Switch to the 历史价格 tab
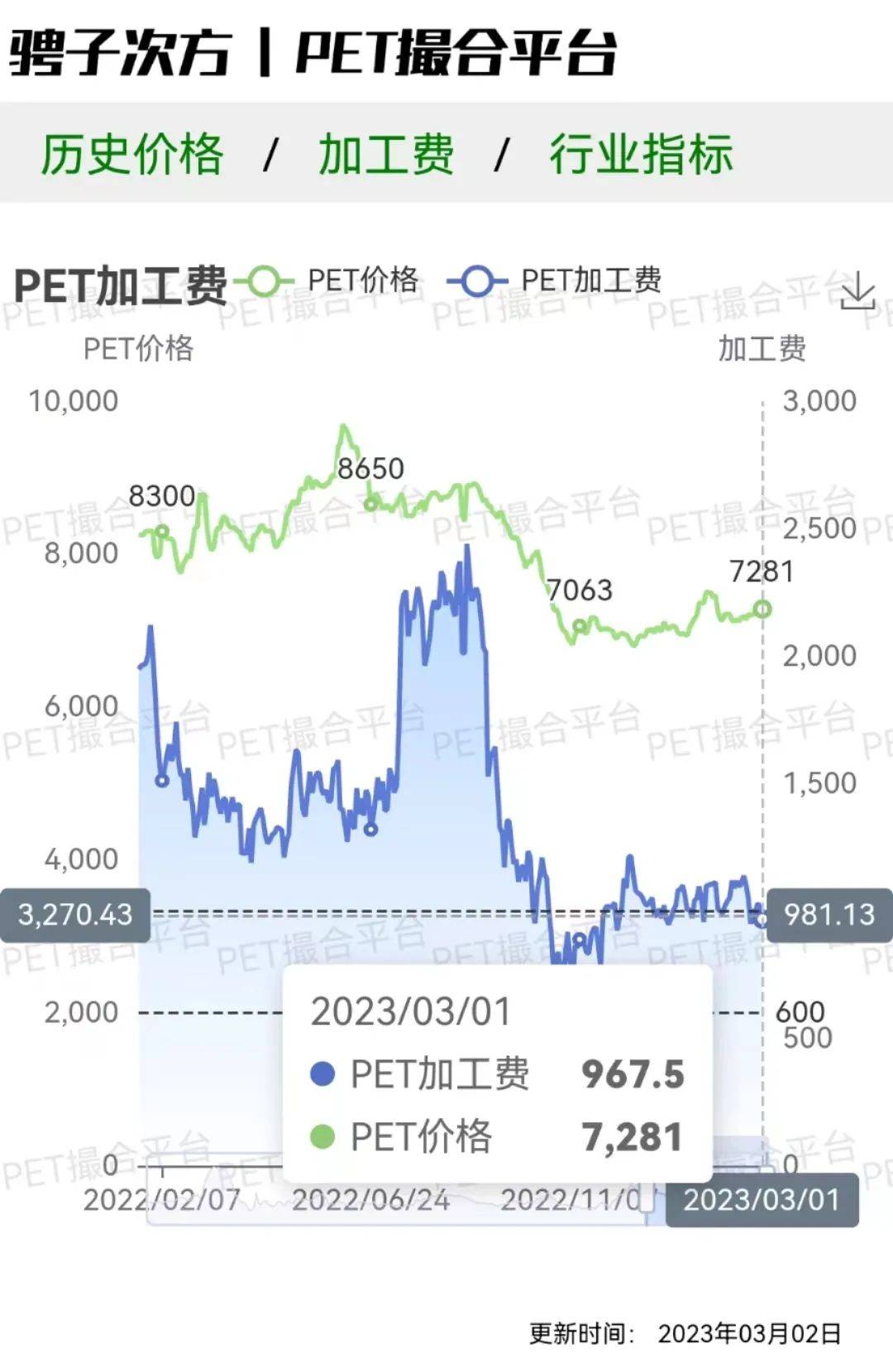This screenshot has width=893, height=1372. coord(132,155)
